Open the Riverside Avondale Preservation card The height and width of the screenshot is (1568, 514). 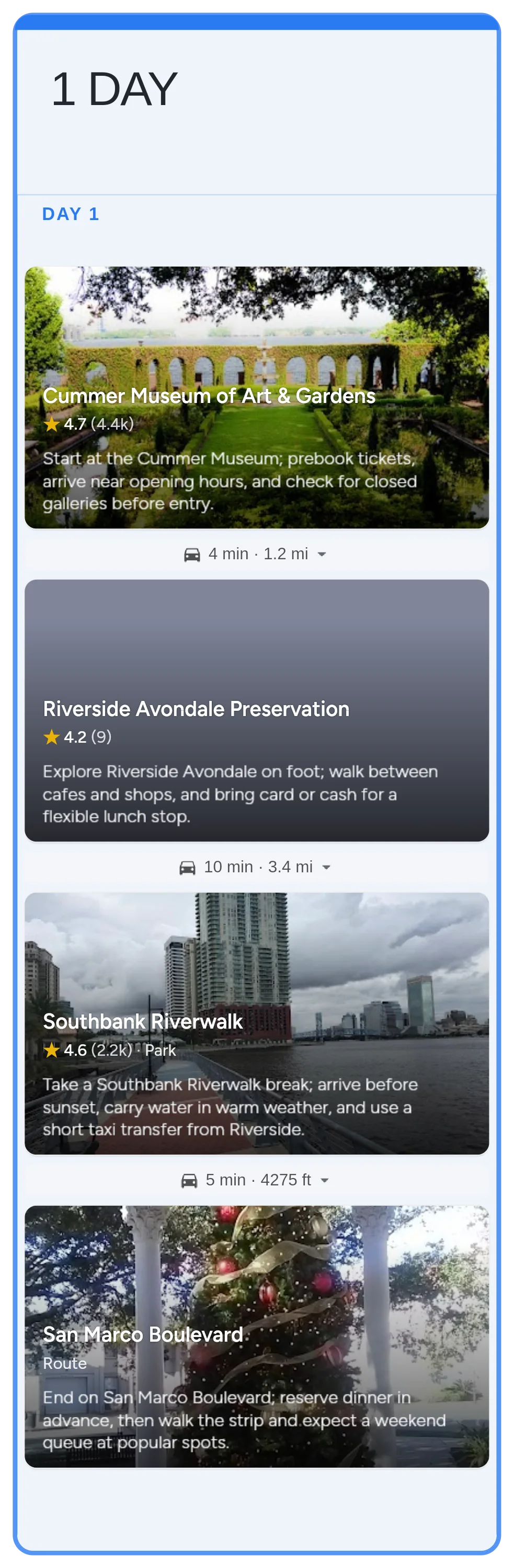tap(256, 710)
